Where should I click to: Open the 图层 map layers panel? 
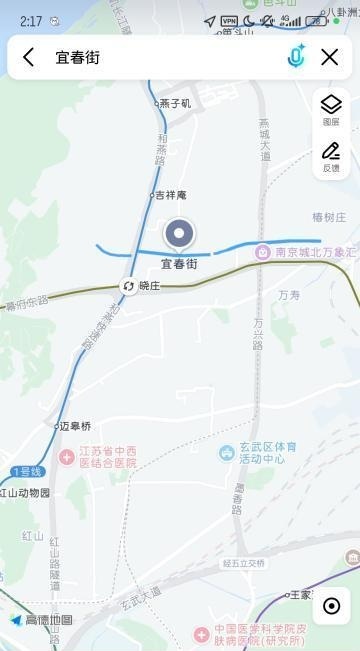click(331, 111)
